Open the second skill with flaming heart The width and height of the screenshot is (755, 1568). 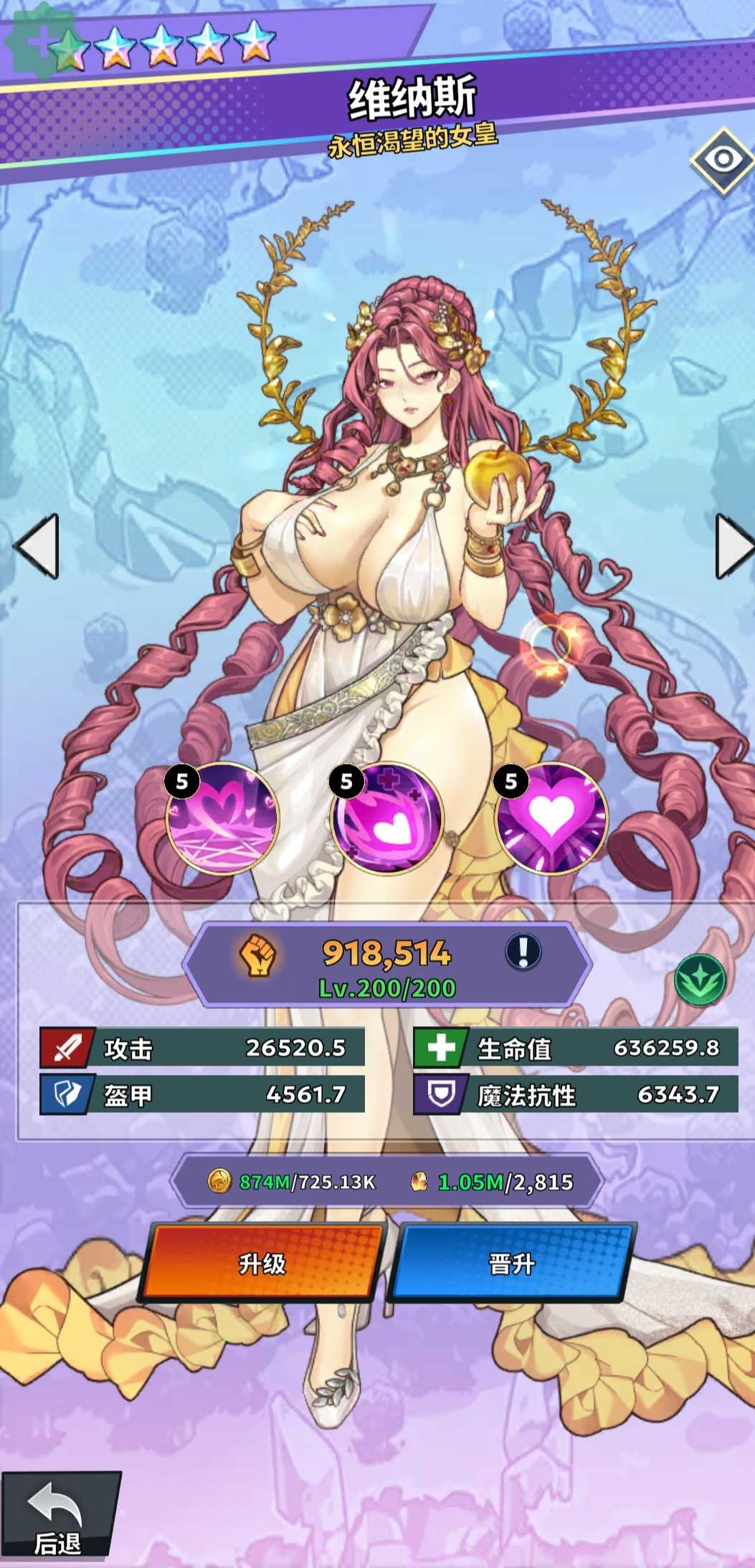[x=387, y=818]
